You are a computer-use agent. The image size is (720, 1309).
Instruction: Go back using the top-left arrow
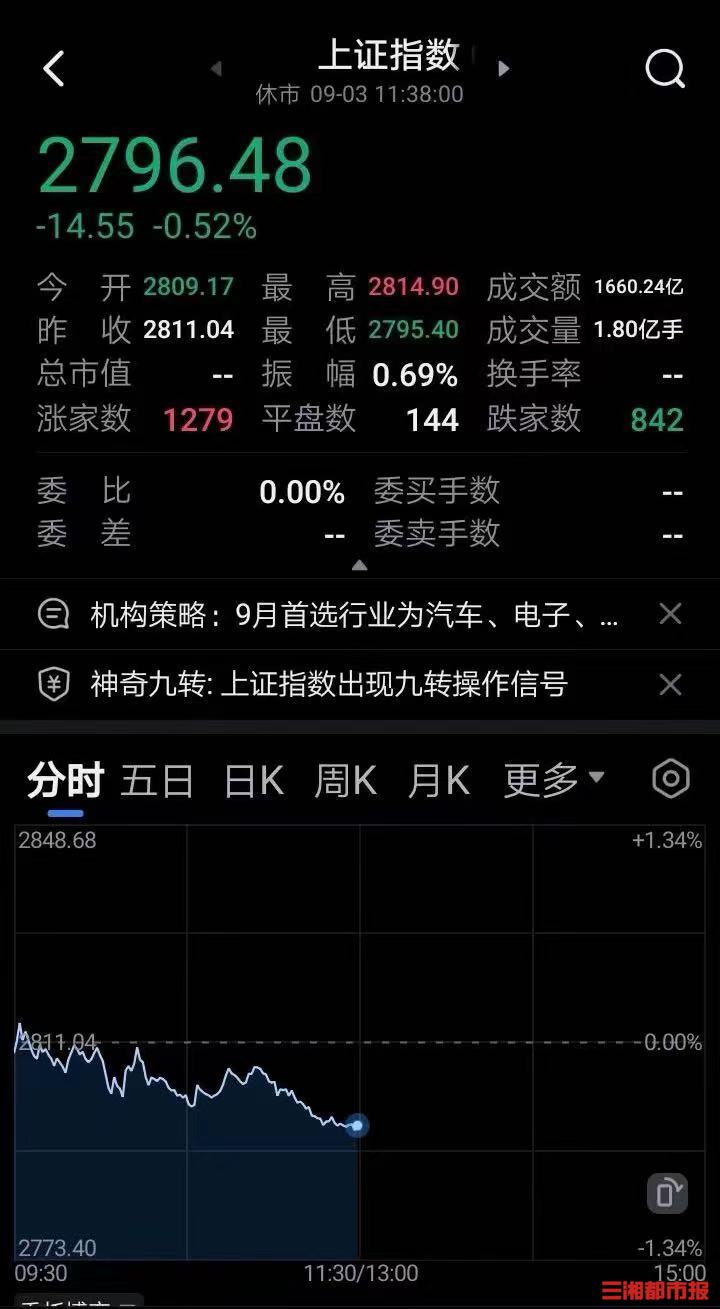(54, 69)
